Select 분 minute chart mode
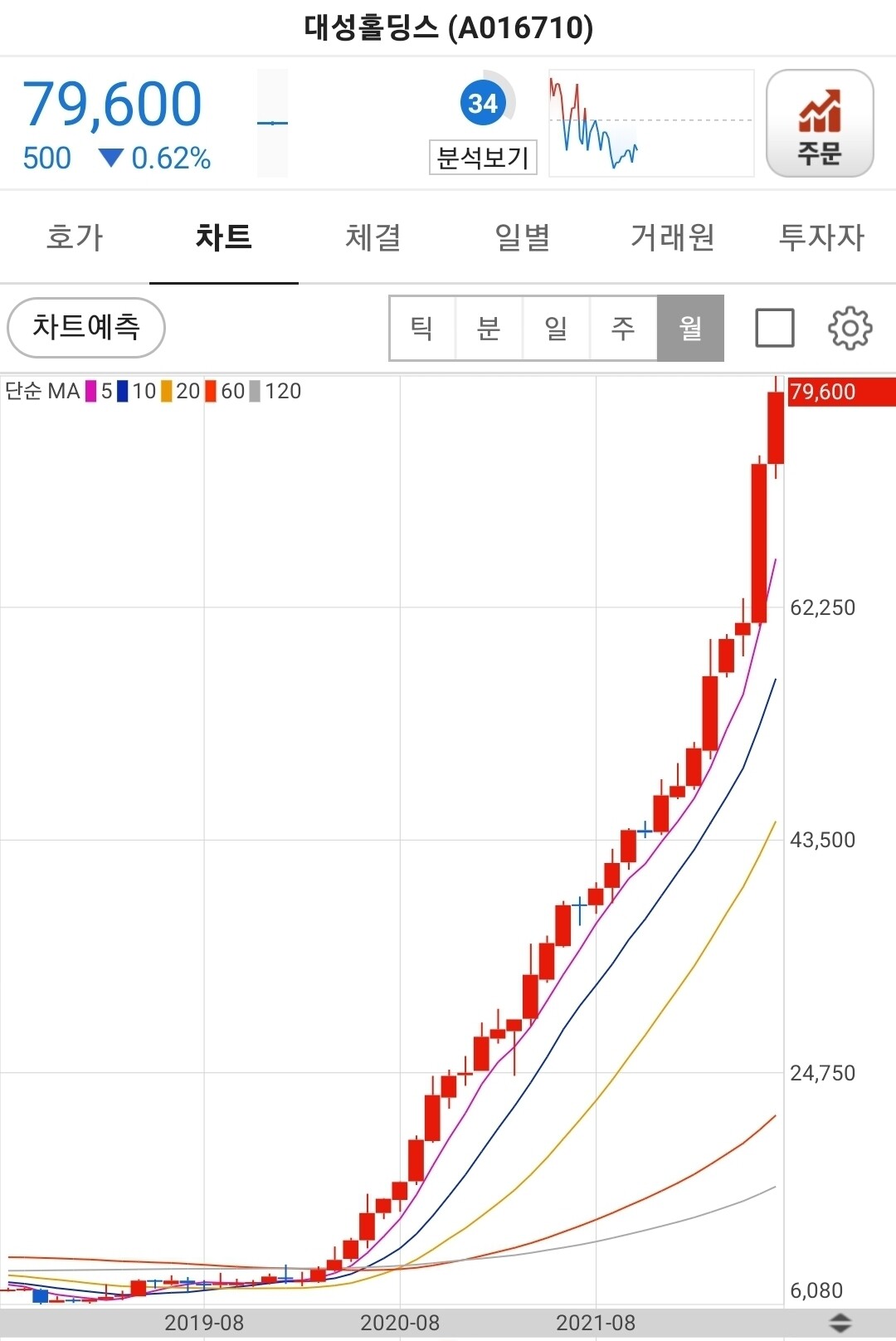 tap(489, 328)
